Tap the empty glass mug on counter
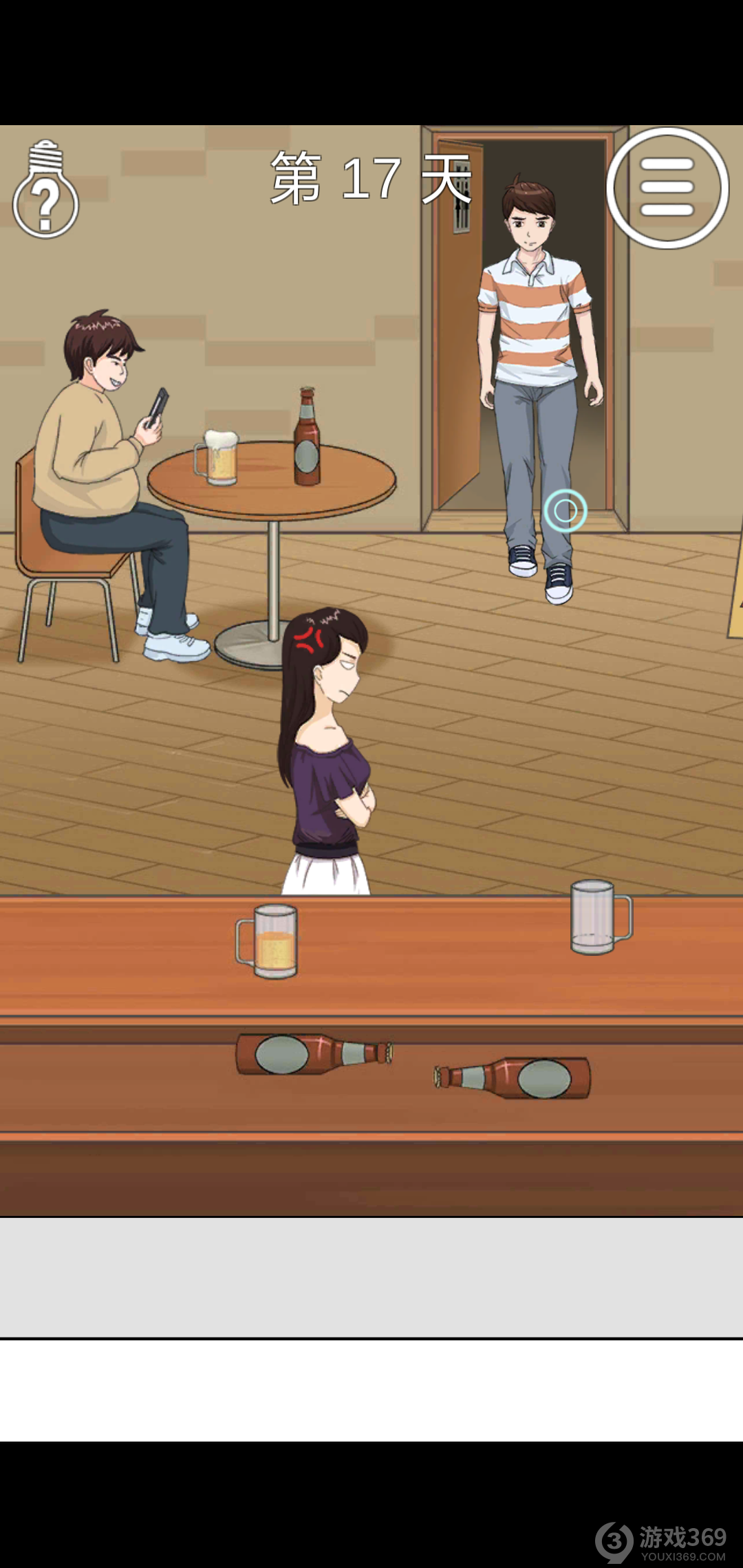This screenshot has width=743, height=1568. 598,917
